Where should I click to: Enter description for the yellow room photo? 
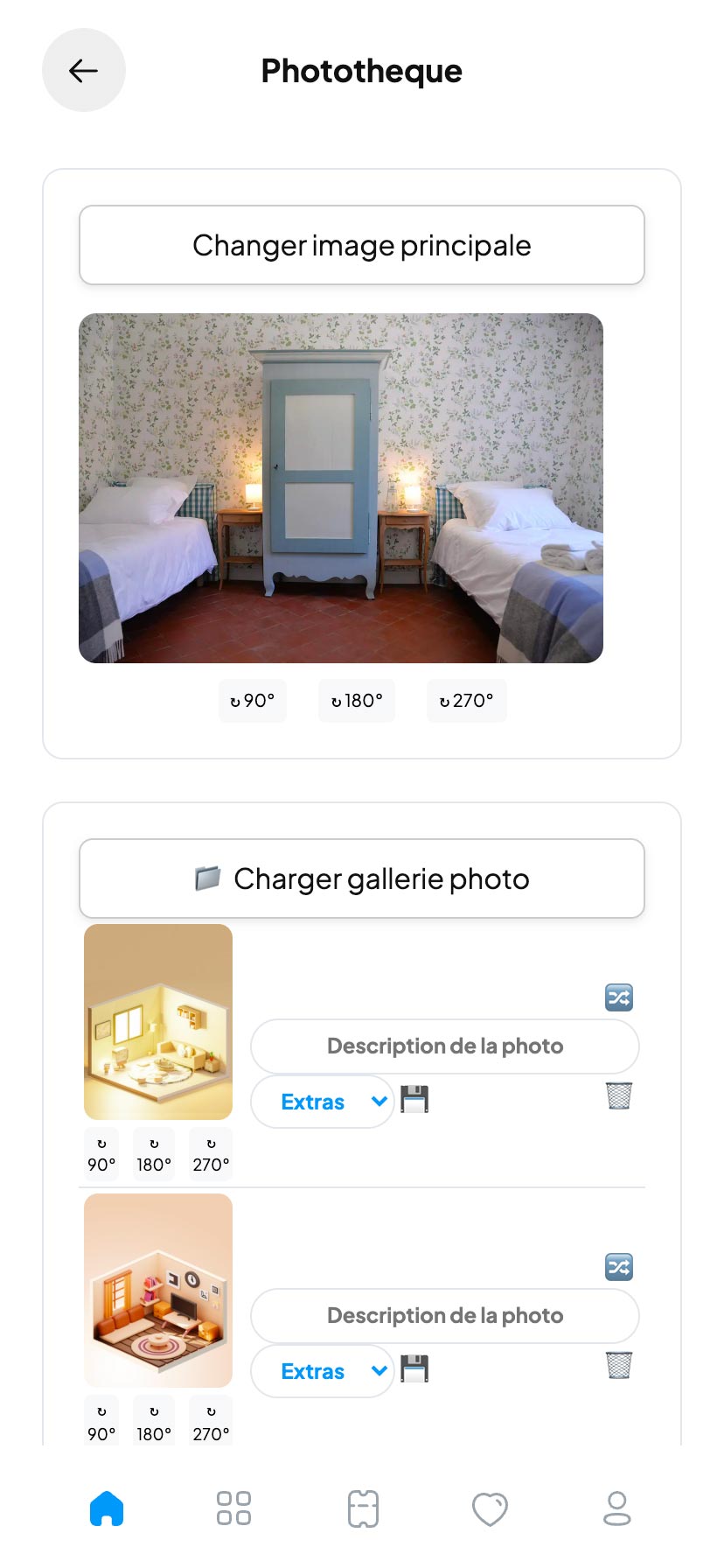point(444,1046)
